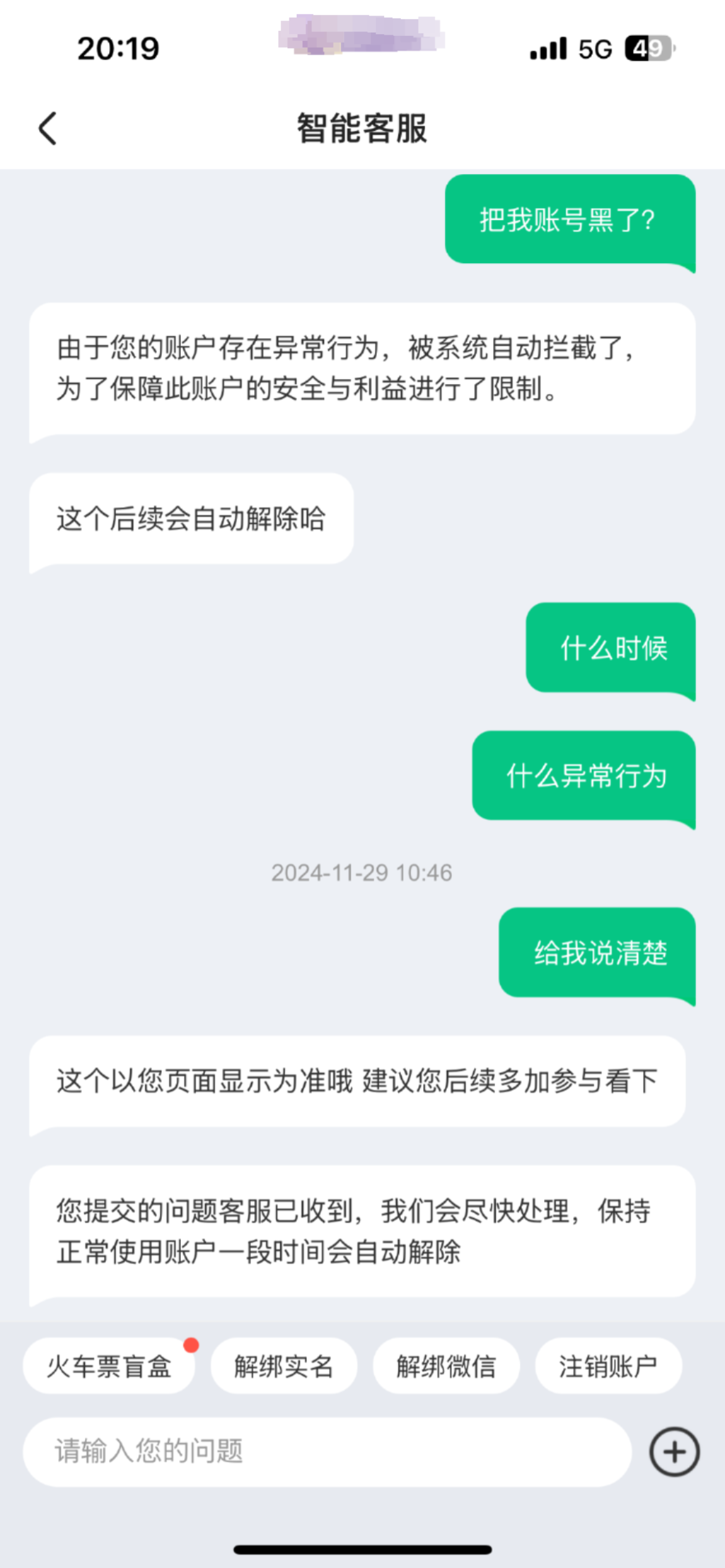Viewport: 725px width, 1568px height.
Task: Choose the 解绑微信 shortcut chip
Action: [446, 1366]
